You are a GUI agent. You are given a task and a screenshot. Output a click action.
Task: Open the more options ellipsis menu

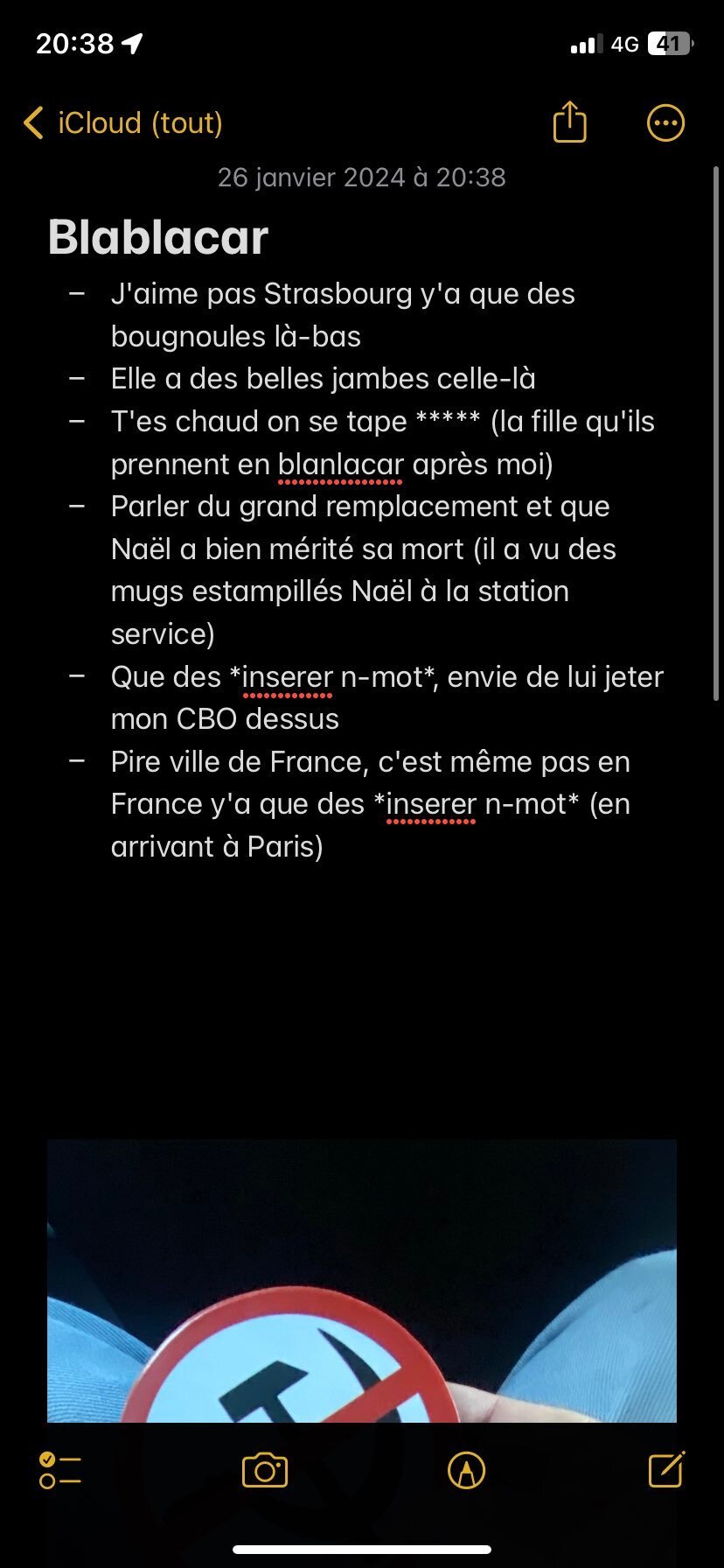[665, 123]
